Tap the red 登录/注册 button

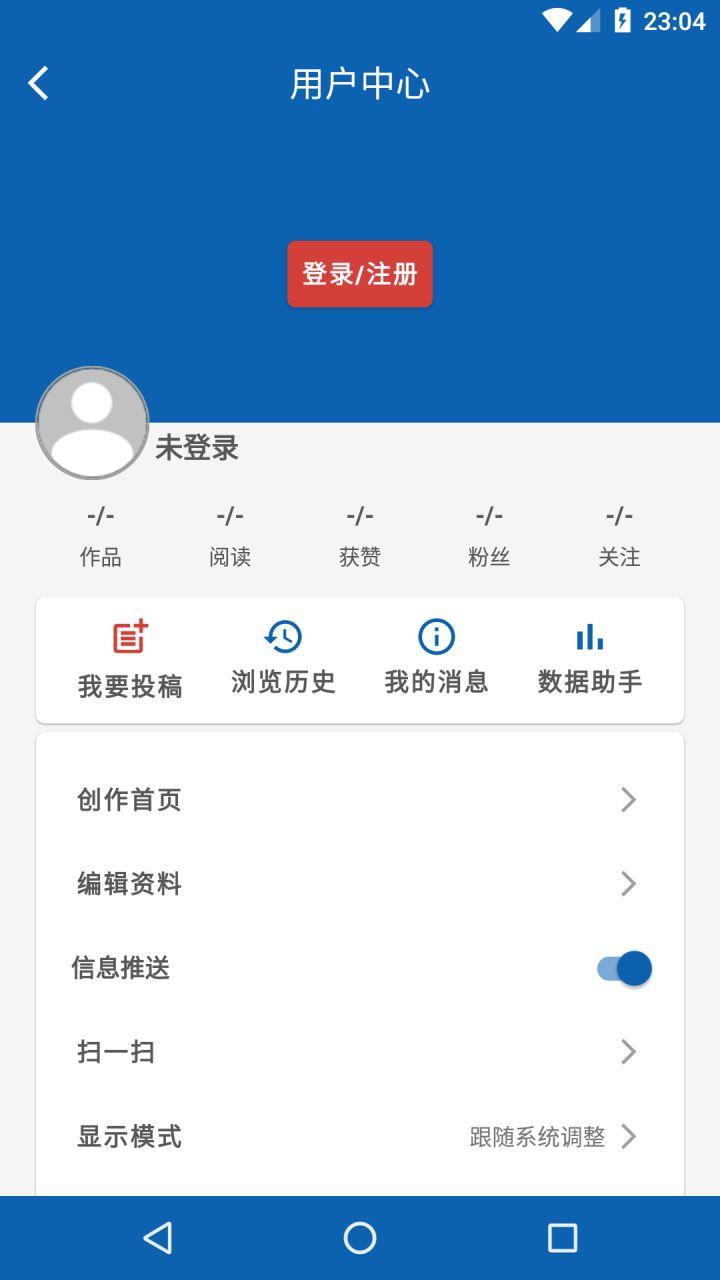(x=359, y=273)
